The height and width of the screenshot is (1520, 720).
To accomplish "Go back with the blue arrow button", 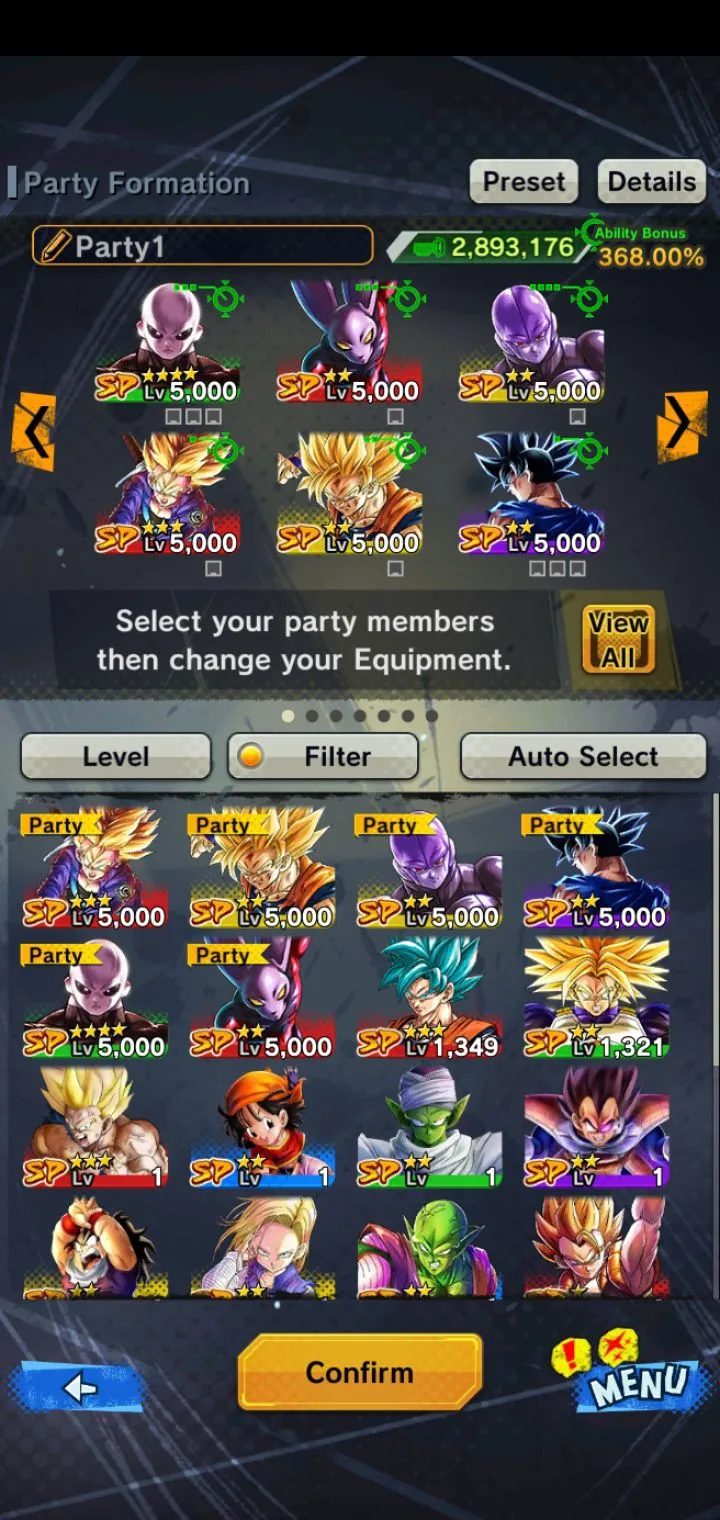I will pos(78,1387).
